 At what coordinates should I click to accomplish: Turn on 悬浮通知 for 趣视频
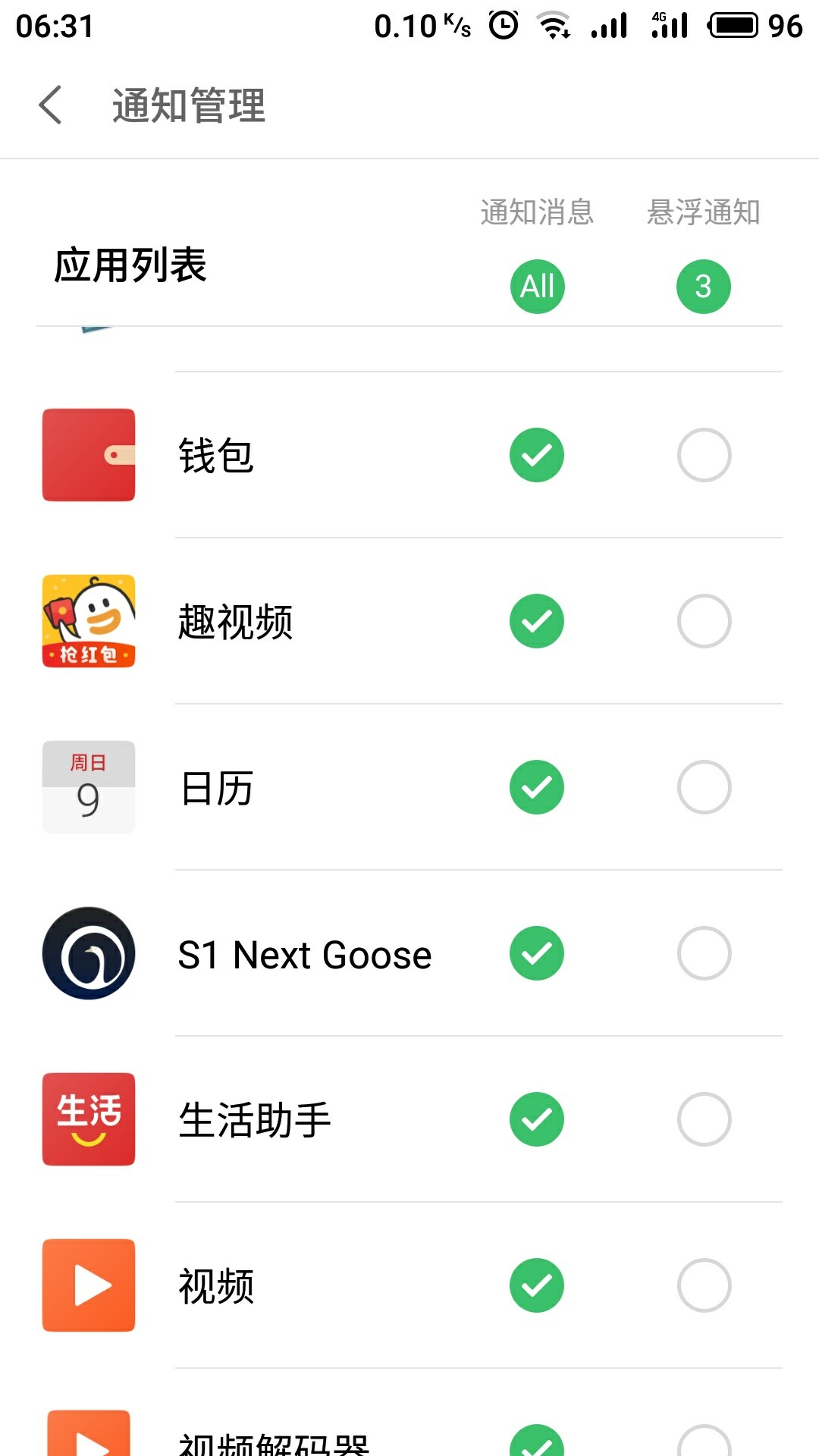(704, 621)
